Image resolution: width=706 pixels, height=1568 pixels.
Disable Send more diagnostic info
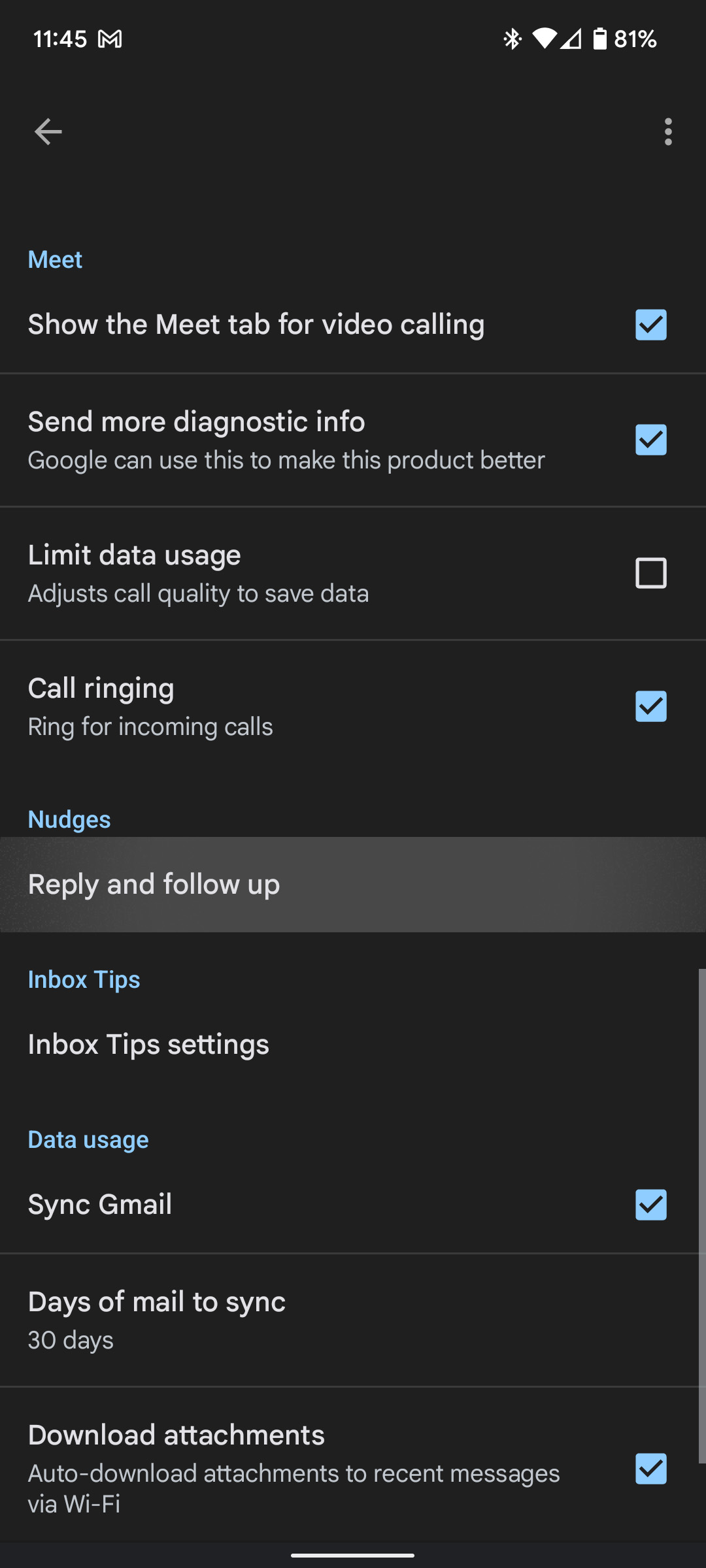(650, 440)
